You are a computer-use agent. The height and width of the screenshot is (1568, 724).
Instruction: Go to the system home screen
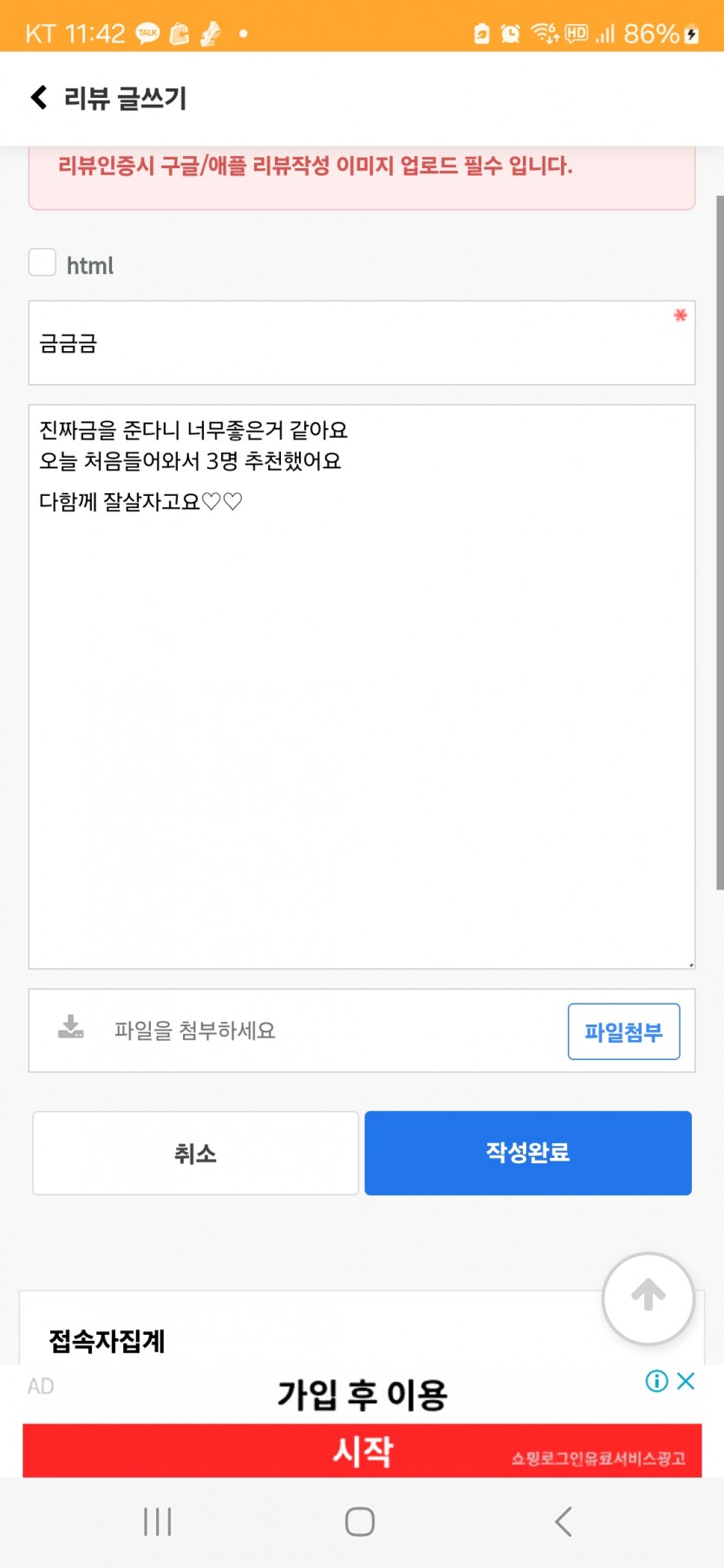[360, 1521]
